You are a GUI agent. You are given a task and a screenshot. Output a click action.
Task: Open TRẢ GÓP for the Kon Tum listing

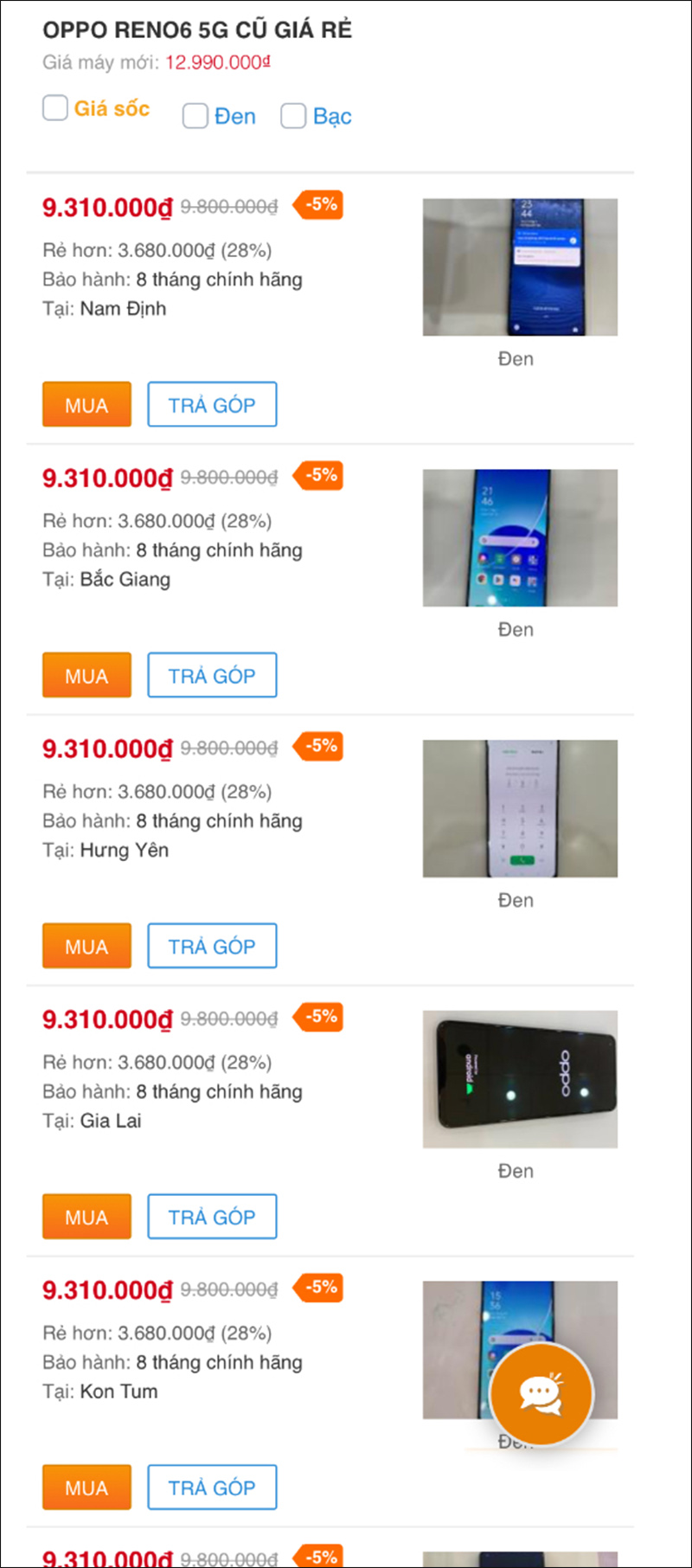(x=212, y=1487)
